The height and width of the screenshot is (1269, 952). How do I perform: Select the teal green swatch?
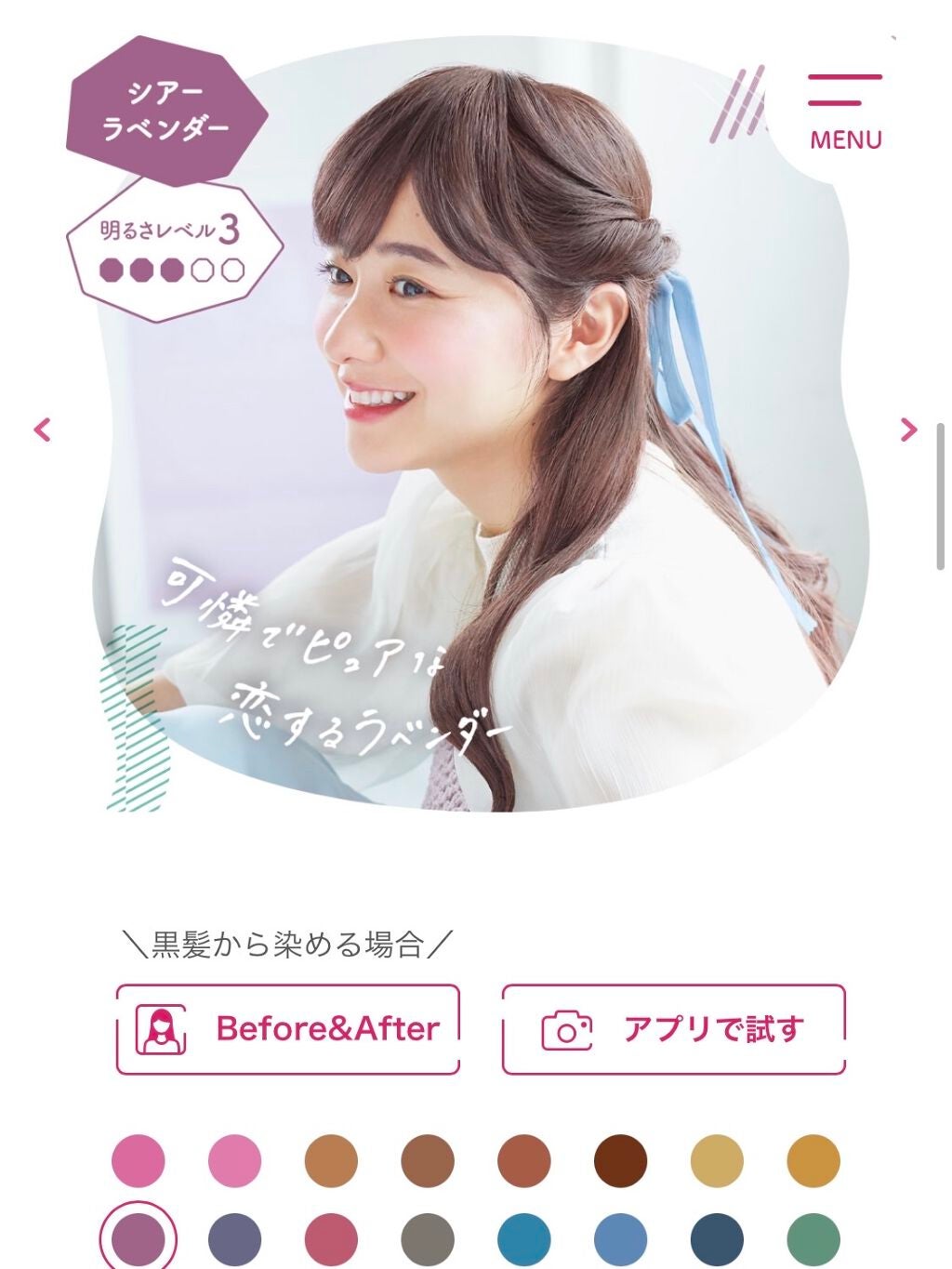(814, 1241)
